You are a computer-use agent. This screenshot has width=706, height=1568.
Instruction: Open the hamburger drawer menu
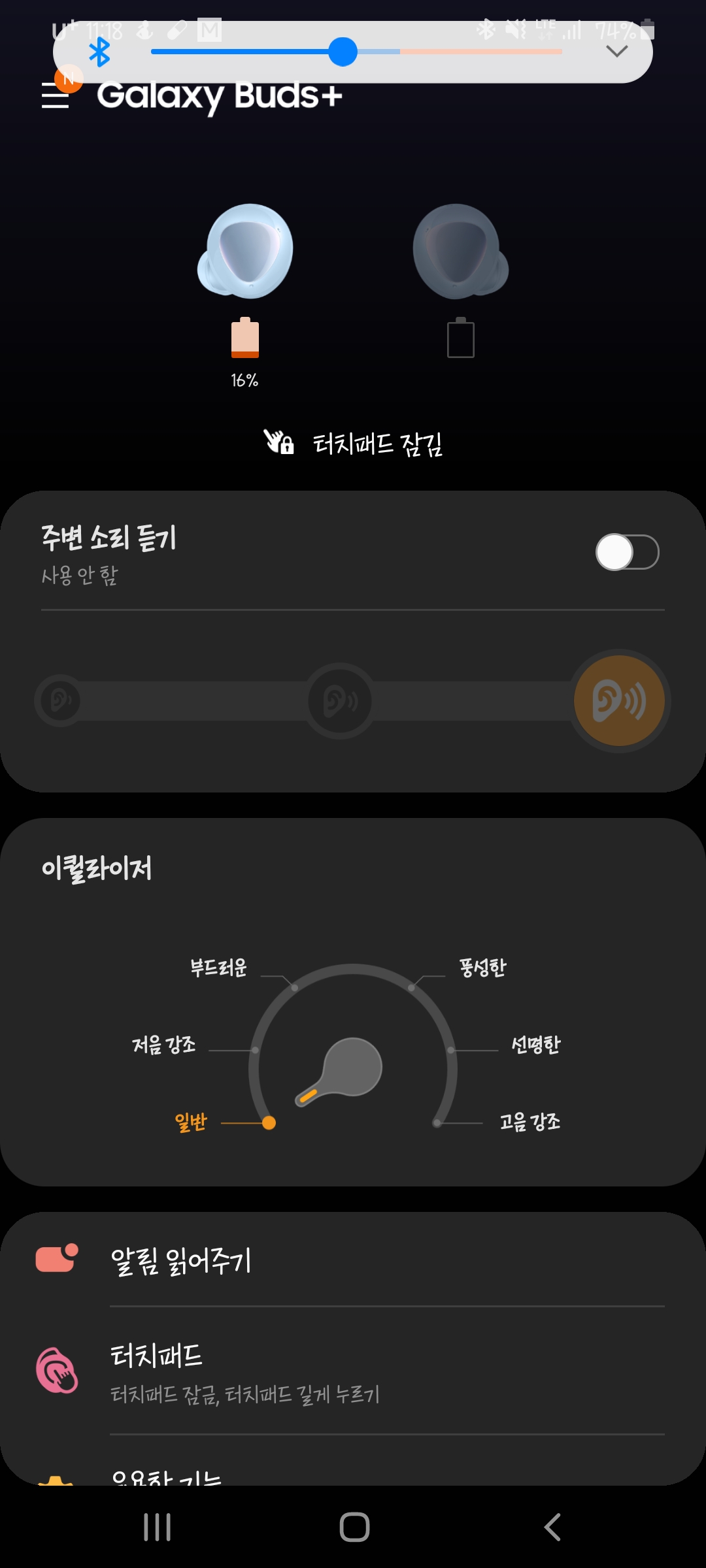56,95
